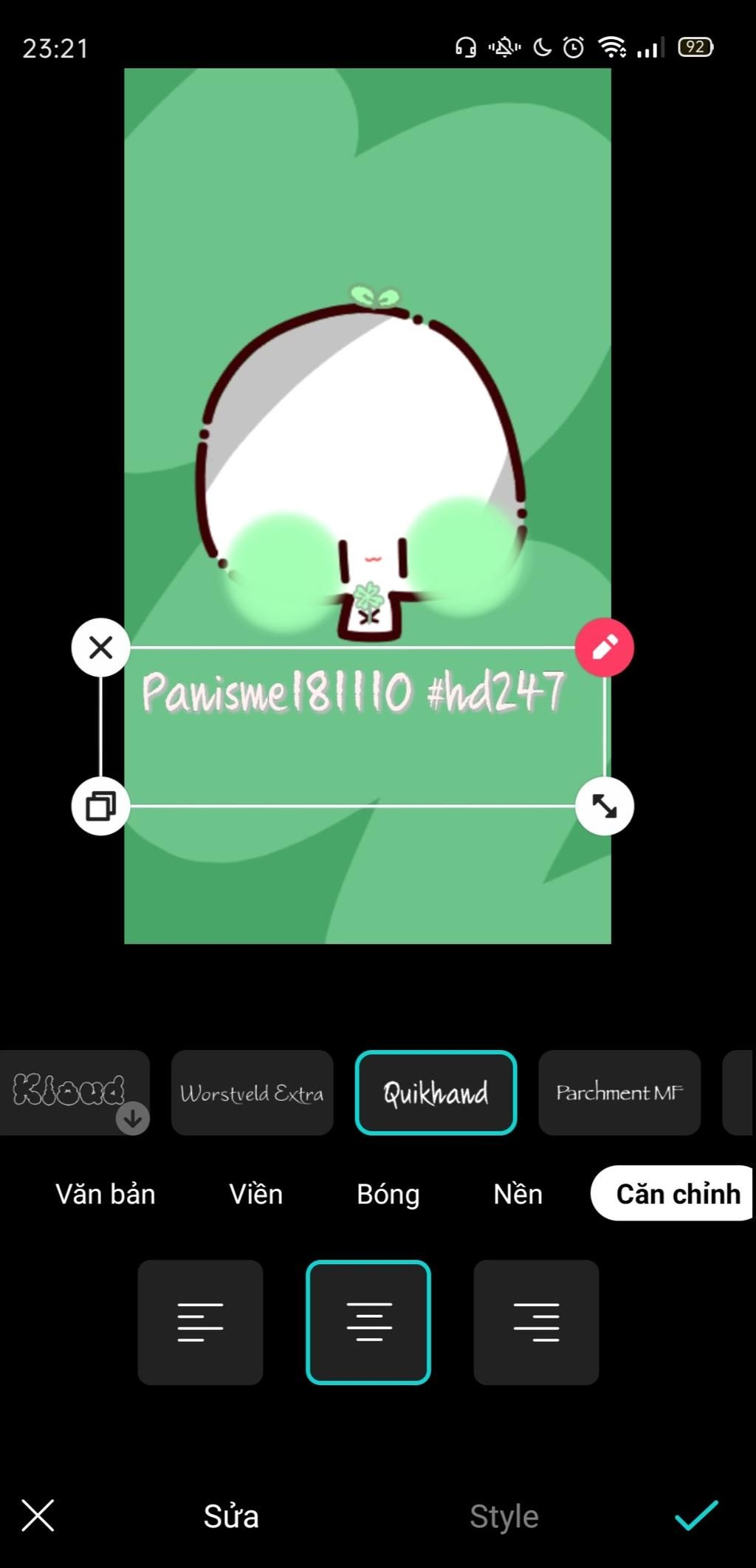Center-align the text
The height and width of the screenshot is (1568, 756).
coord(368,1322)
